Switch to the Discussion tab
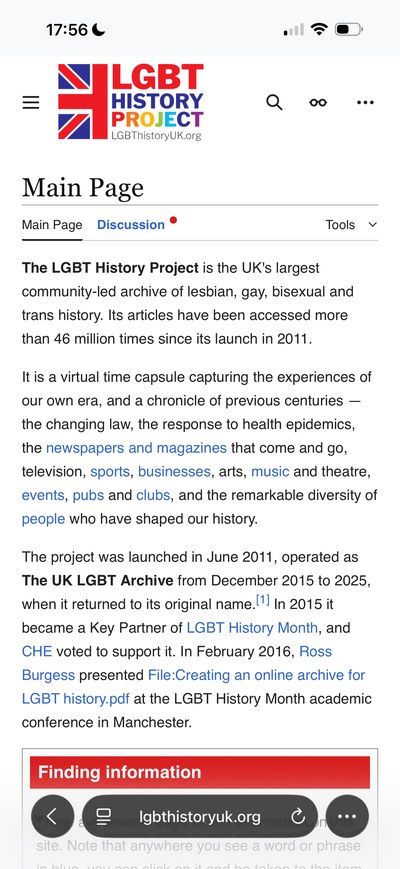 tap(131, 224)
